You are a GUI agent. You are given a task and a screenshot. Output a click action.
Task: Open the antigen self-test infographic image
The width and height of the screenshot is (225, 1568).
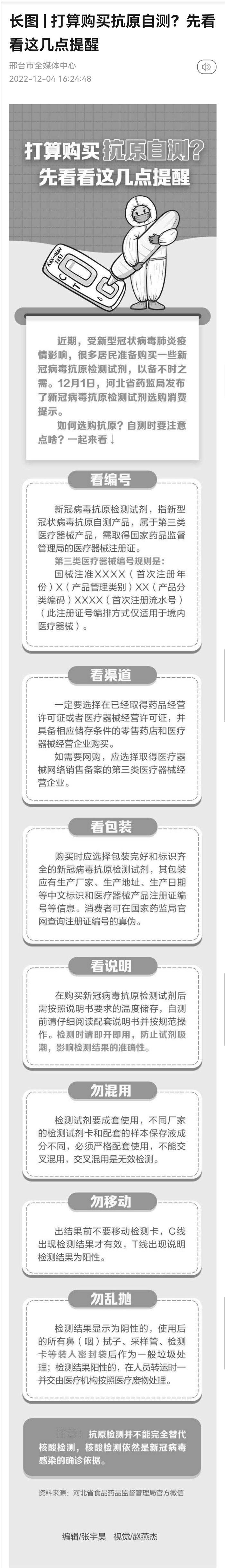point(113,791)
